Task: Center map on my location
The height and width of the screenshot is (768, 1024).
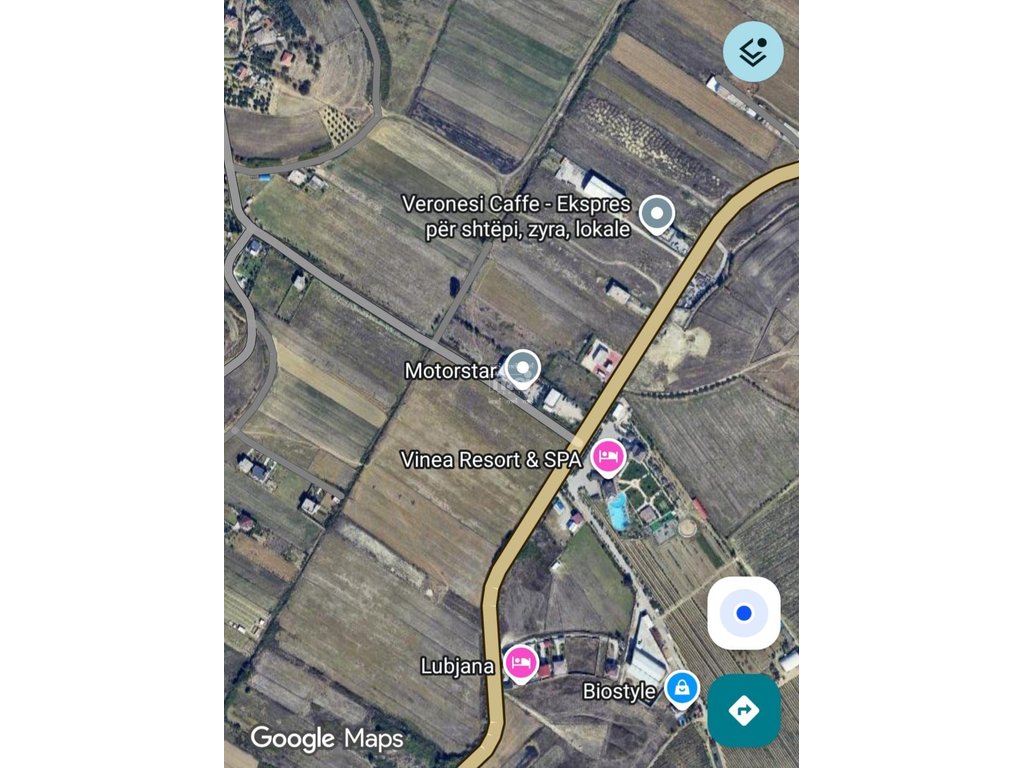Action: point(743,613)
